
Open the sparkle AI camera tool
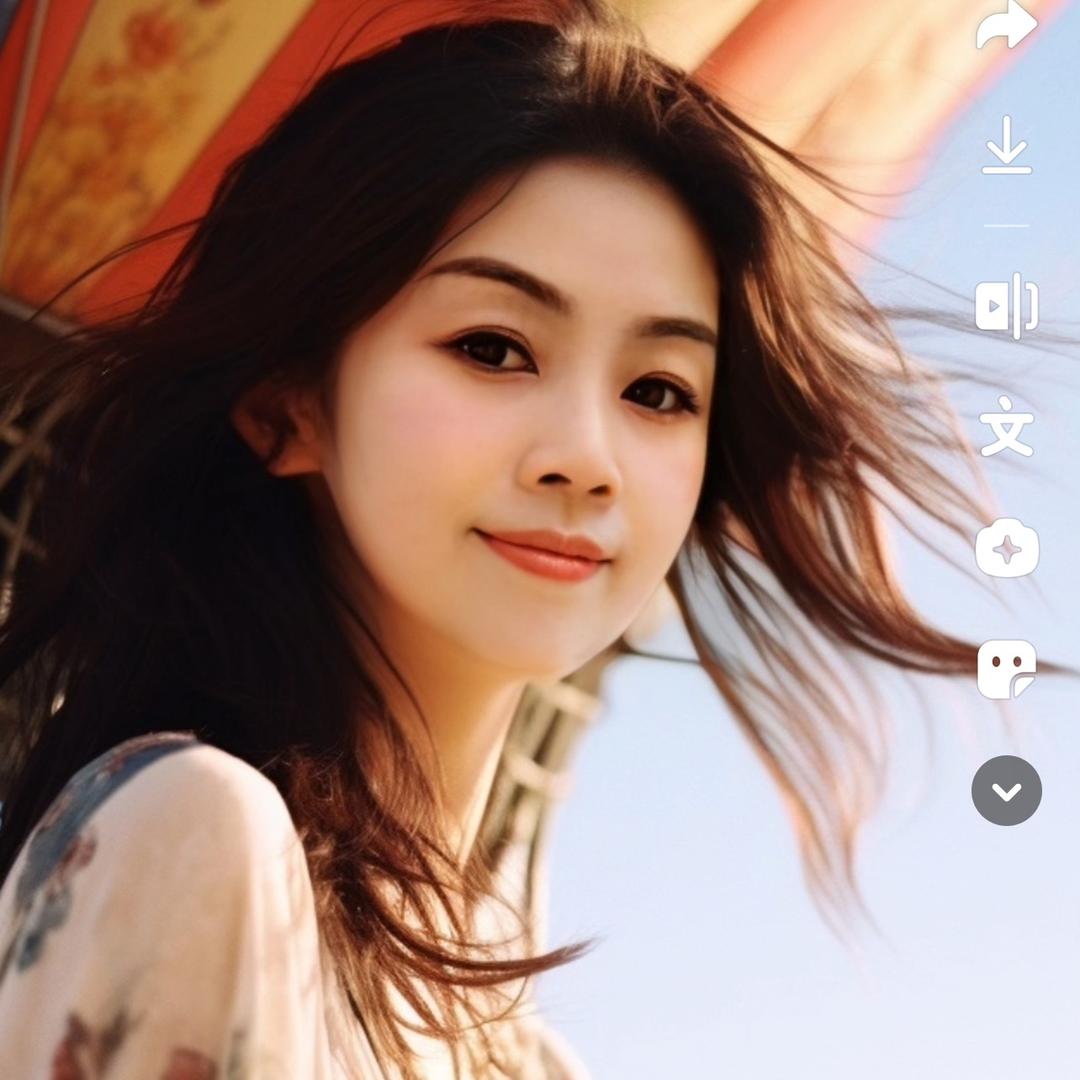[1006, 548]
